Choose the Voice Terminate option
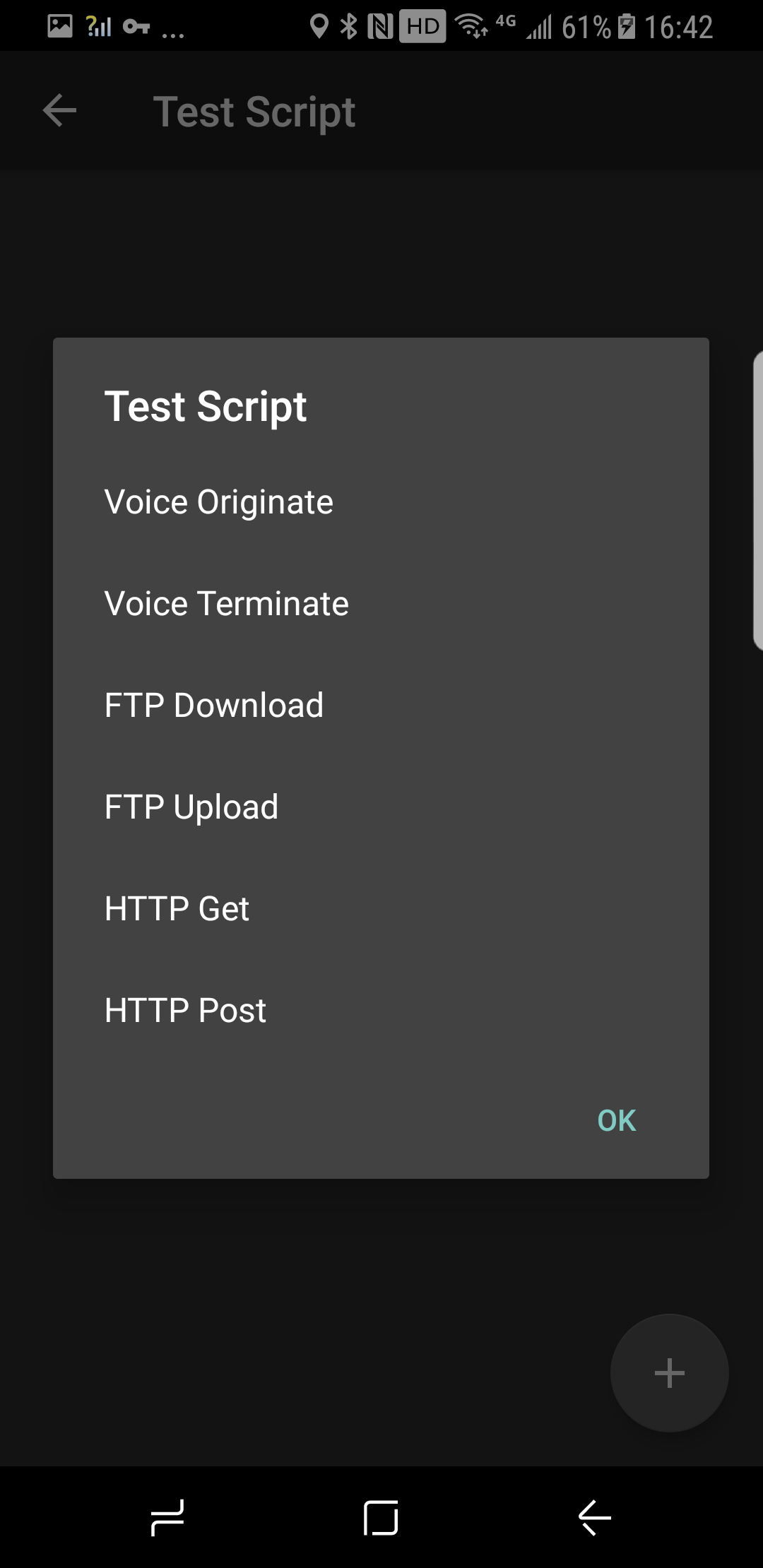763x1568 pixels. (x=381, y=604)
